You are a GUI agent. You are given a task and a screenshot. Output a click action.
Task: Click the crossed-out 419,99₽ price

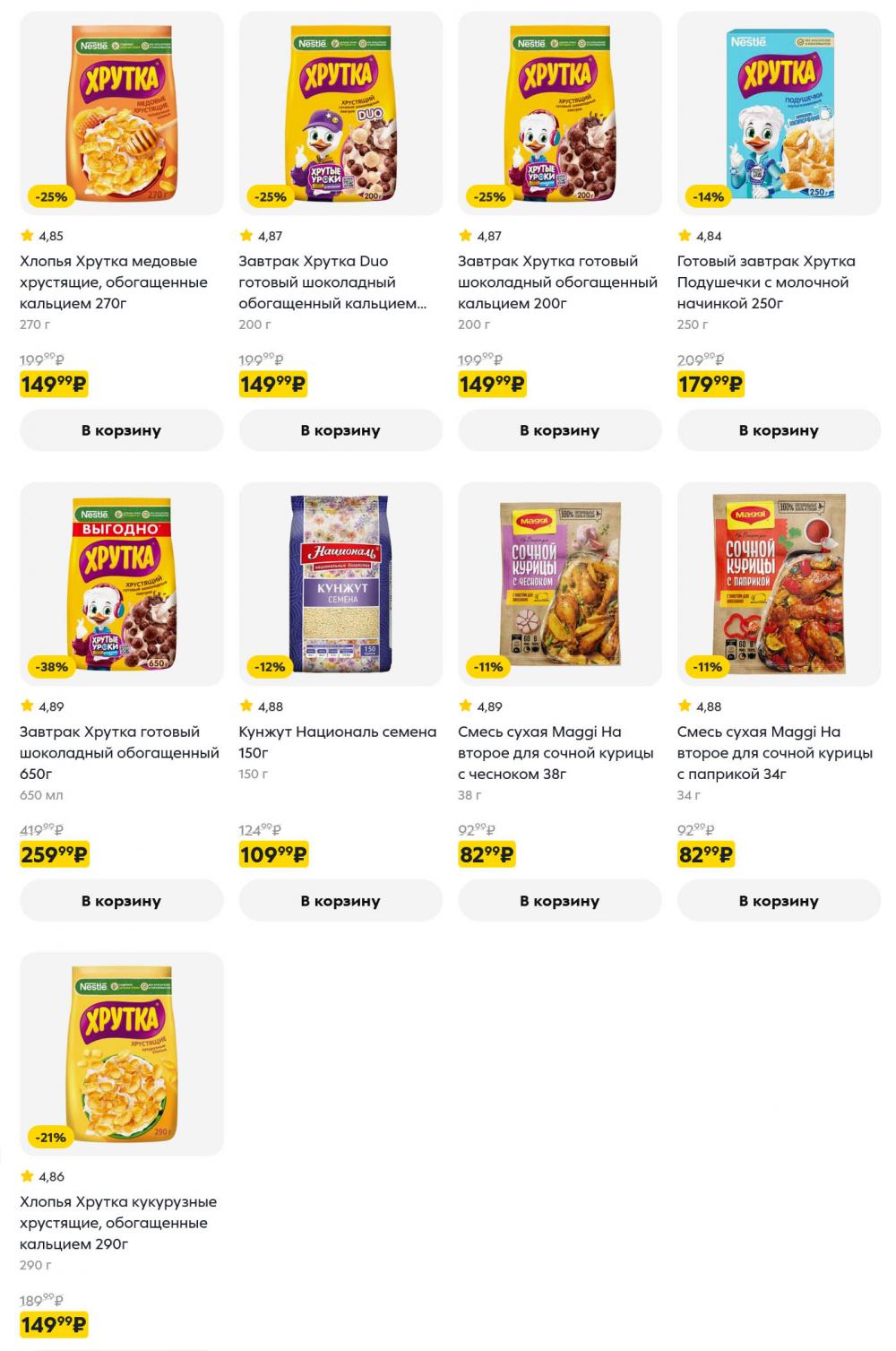[x=43, y=829]
